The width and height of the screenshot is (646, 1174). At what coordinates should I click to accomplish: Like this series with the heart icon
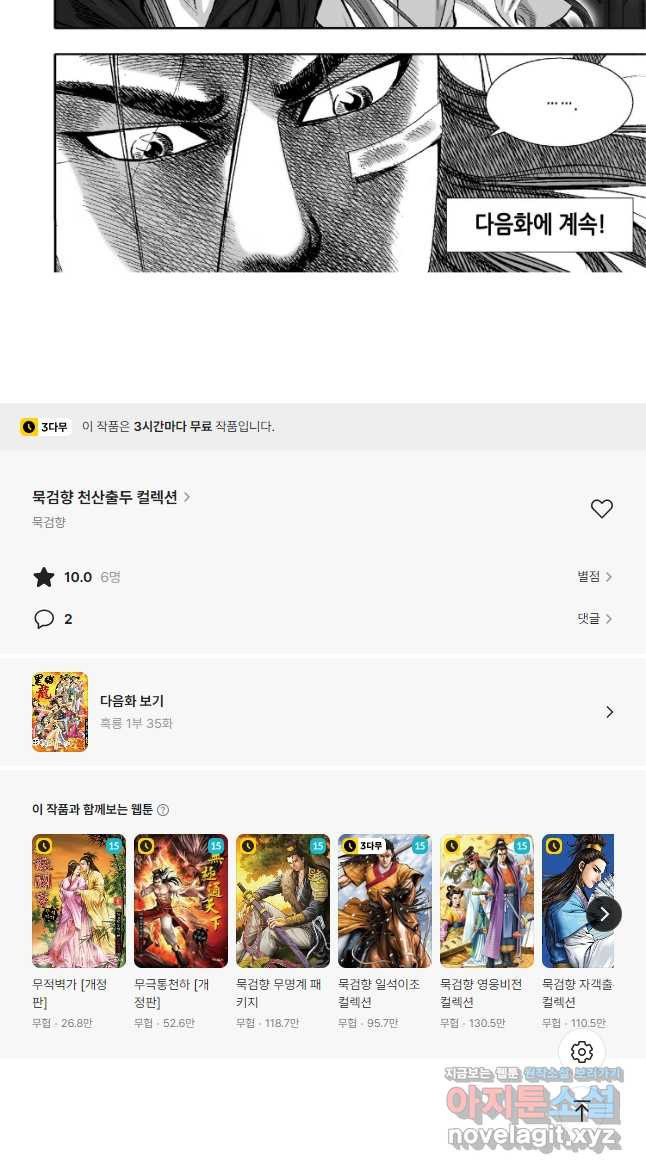coord(601,509)
